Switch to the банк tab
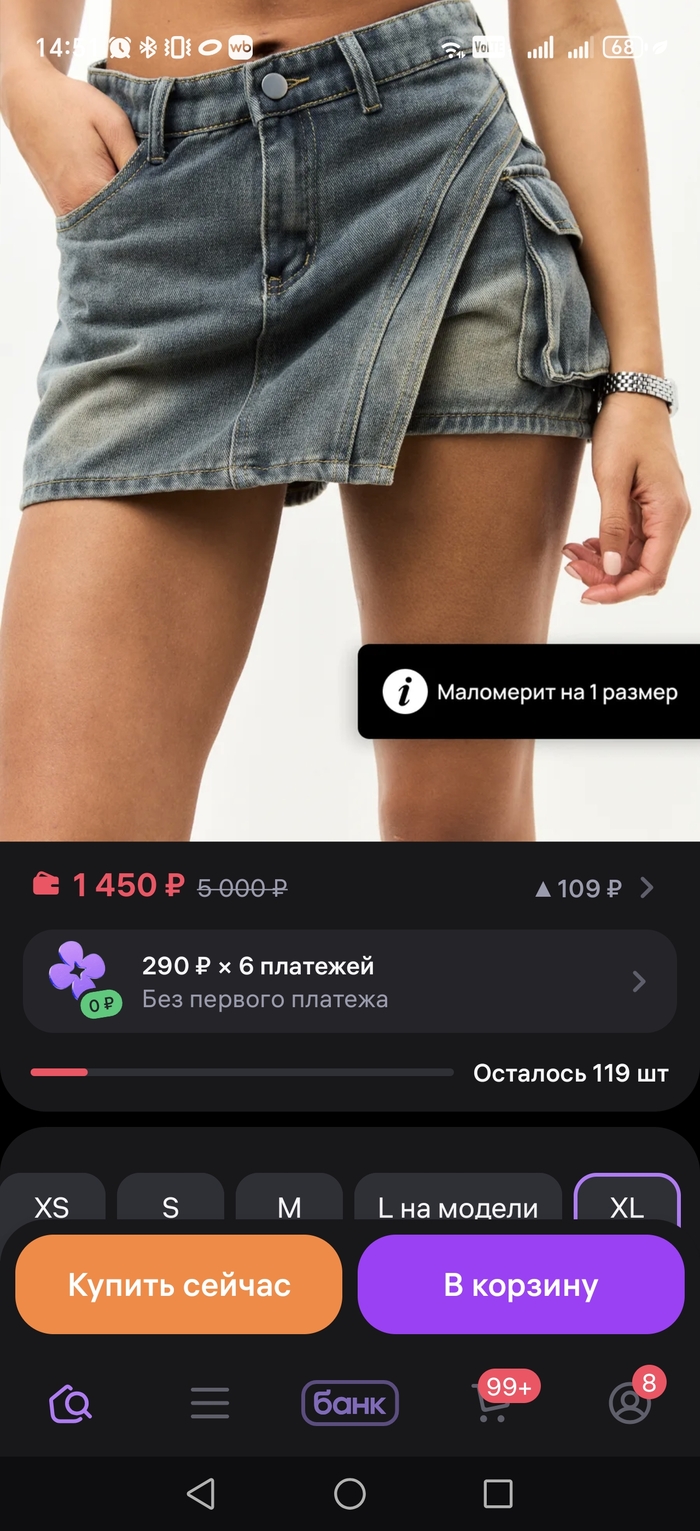This screenshot has width=700, height=1531. (x=350, y=1403)
